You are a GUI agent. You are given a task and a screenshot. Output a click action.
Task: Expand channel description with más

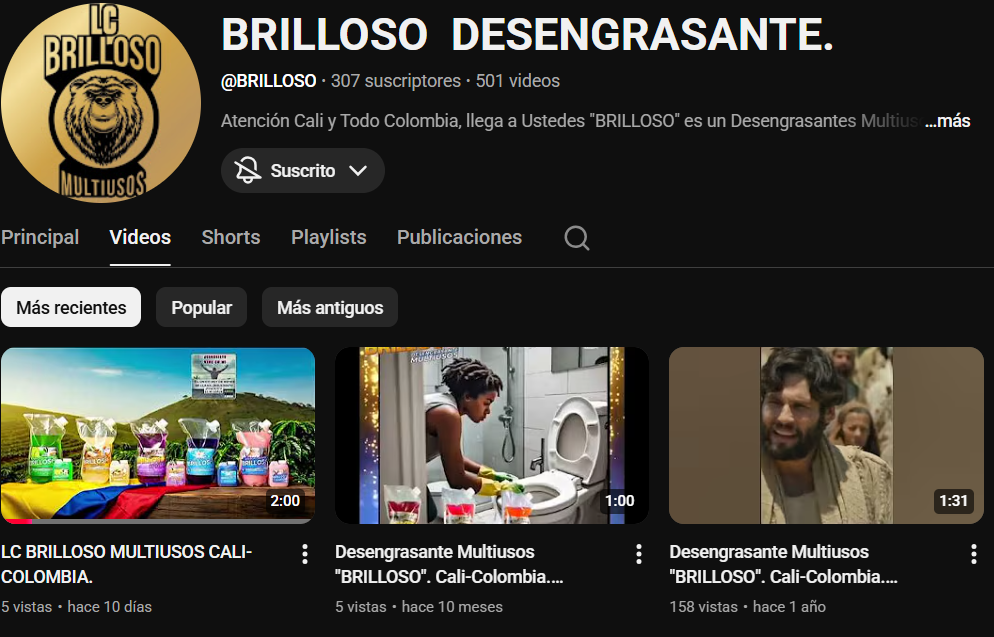click(948, 121)
